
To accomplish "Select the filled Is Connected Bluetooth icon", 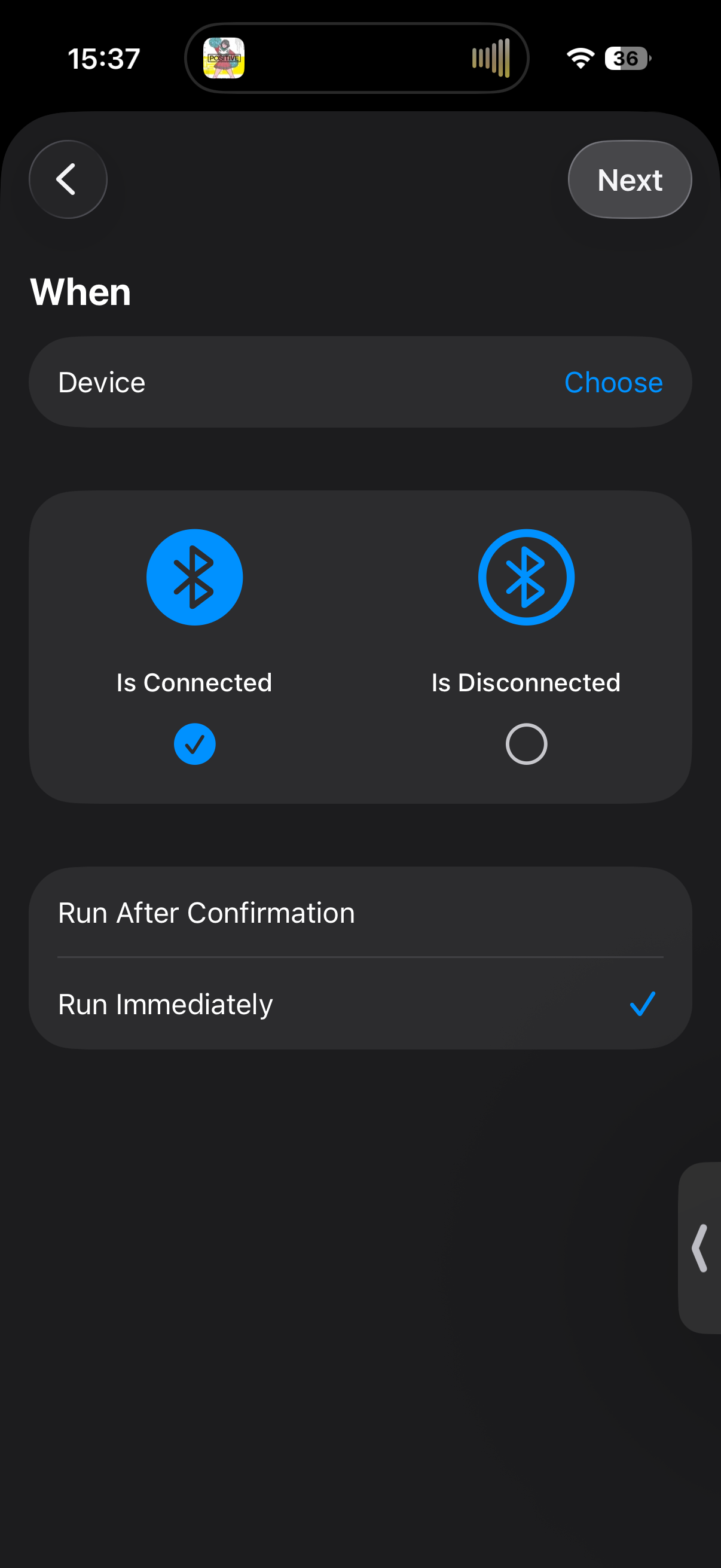I will click(x=195, y=576).
